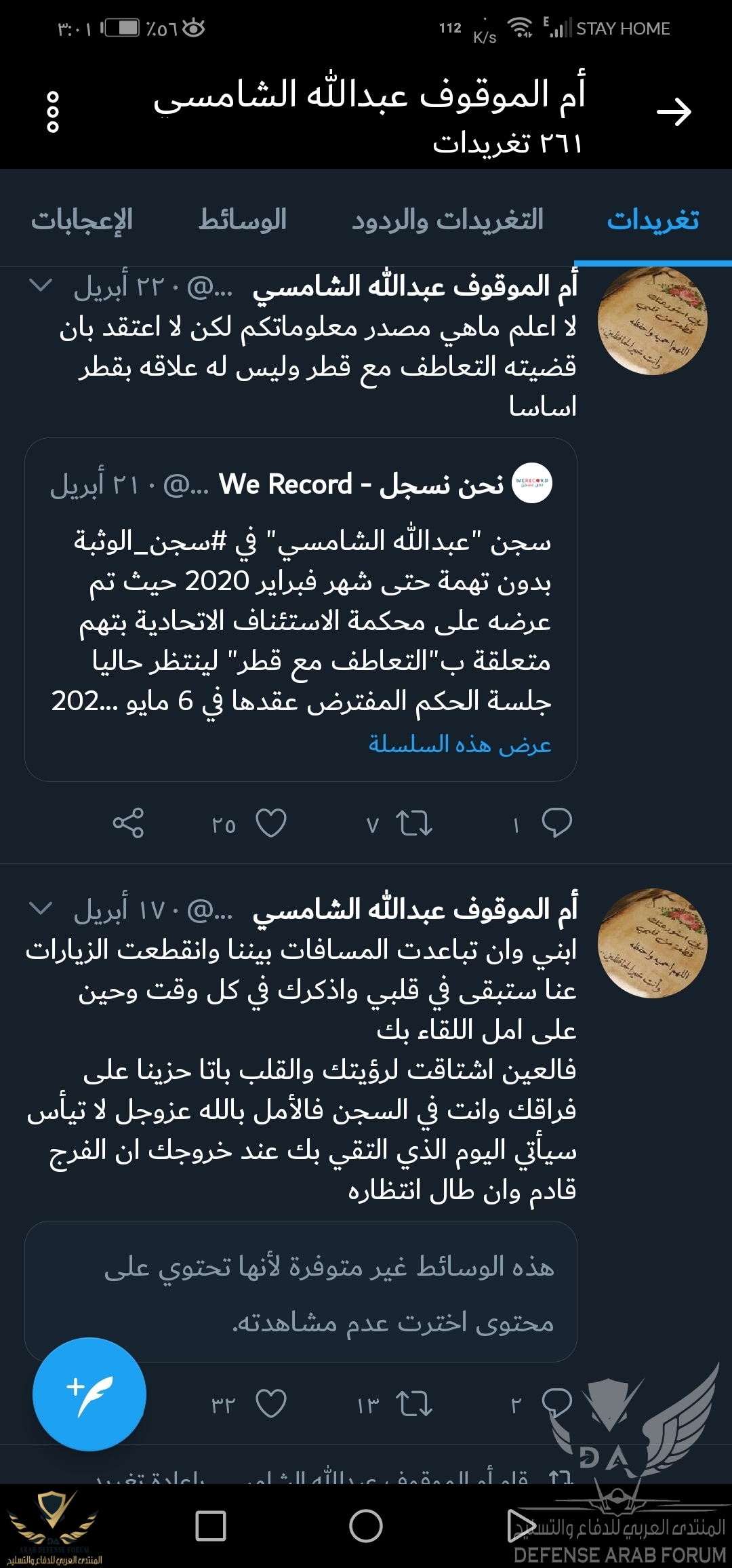Viewport: 732px width, 1568px height.
Task: Expand options chevron on the ١٧ أبريل tweet
Action: (x=41, y=908)
